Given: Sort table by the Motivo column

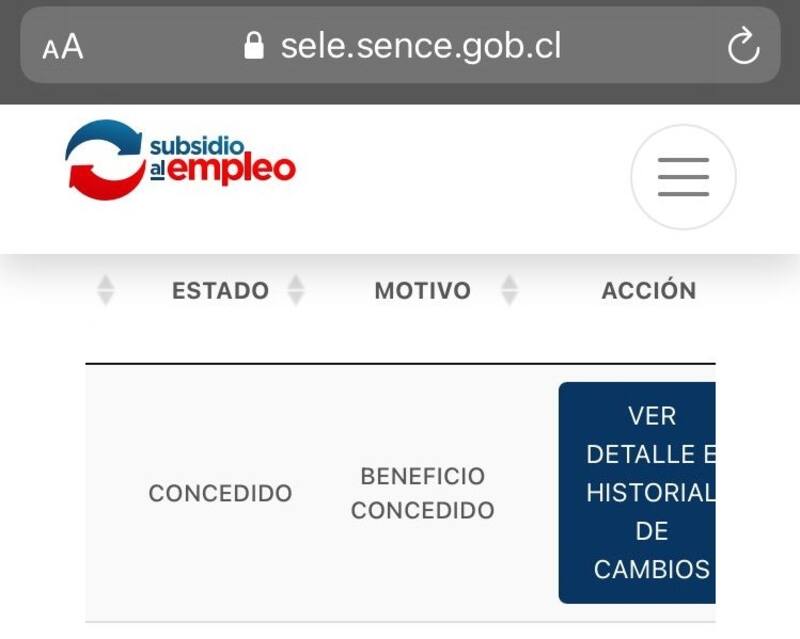Looking at the screenshot, I should (x=509, y=290).
